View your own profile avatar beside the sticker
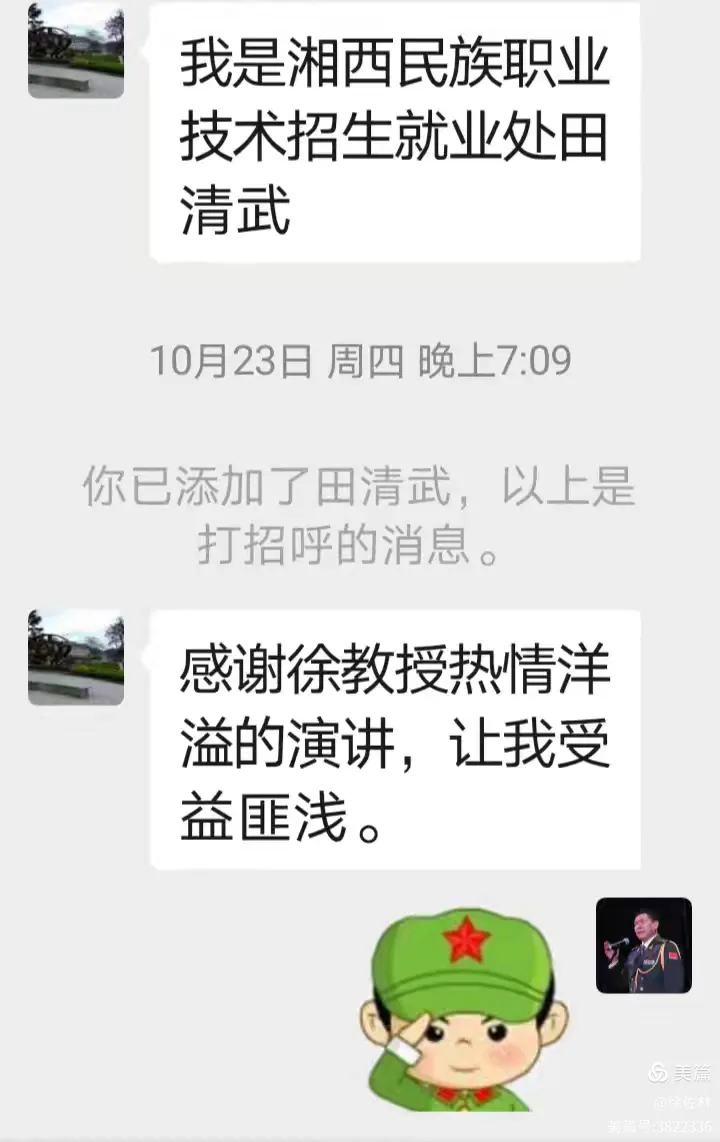This screenshot has width=720, height=1142. tap(643, 945)
